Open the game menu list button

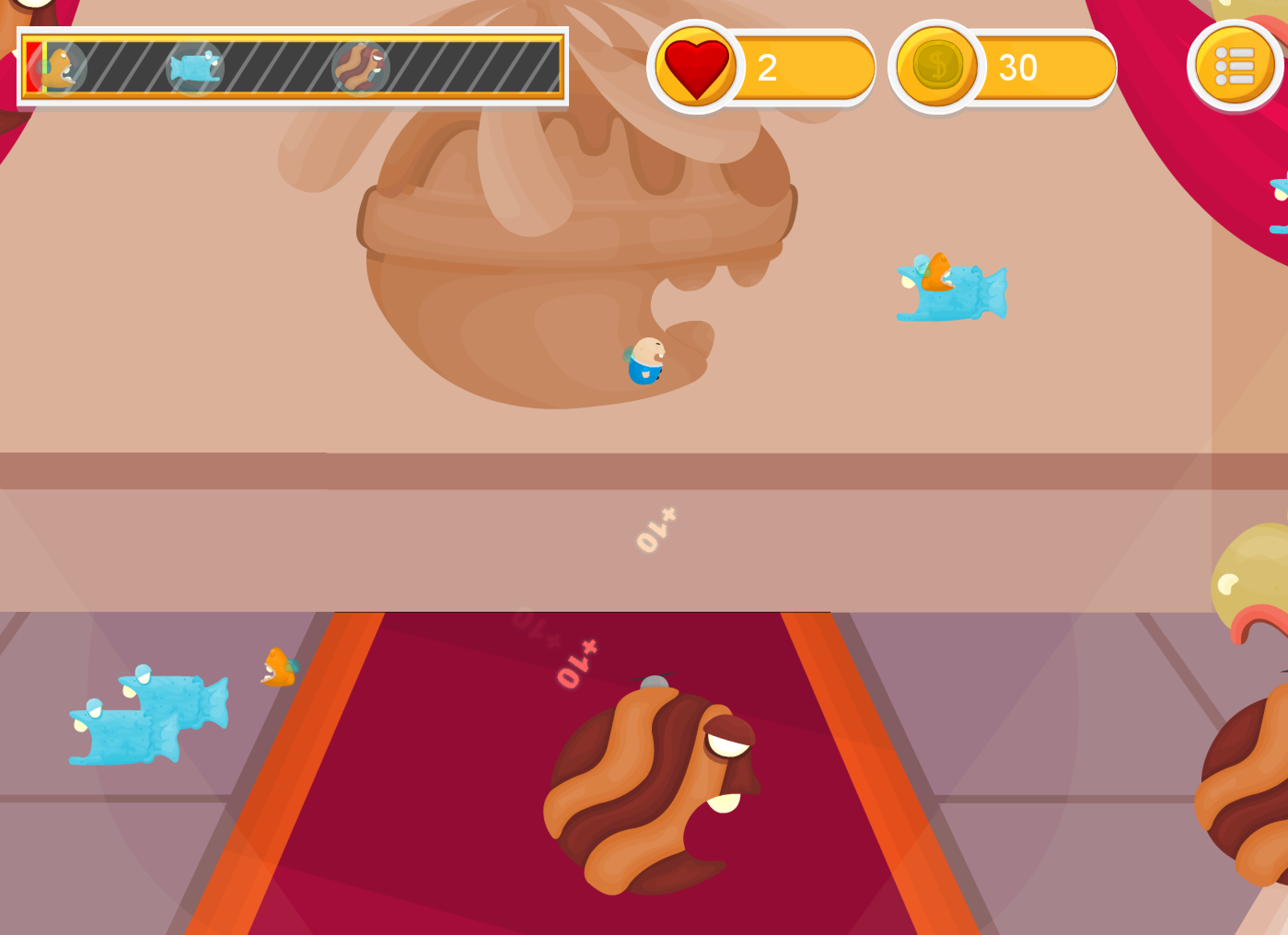[x=1234, y=66]
